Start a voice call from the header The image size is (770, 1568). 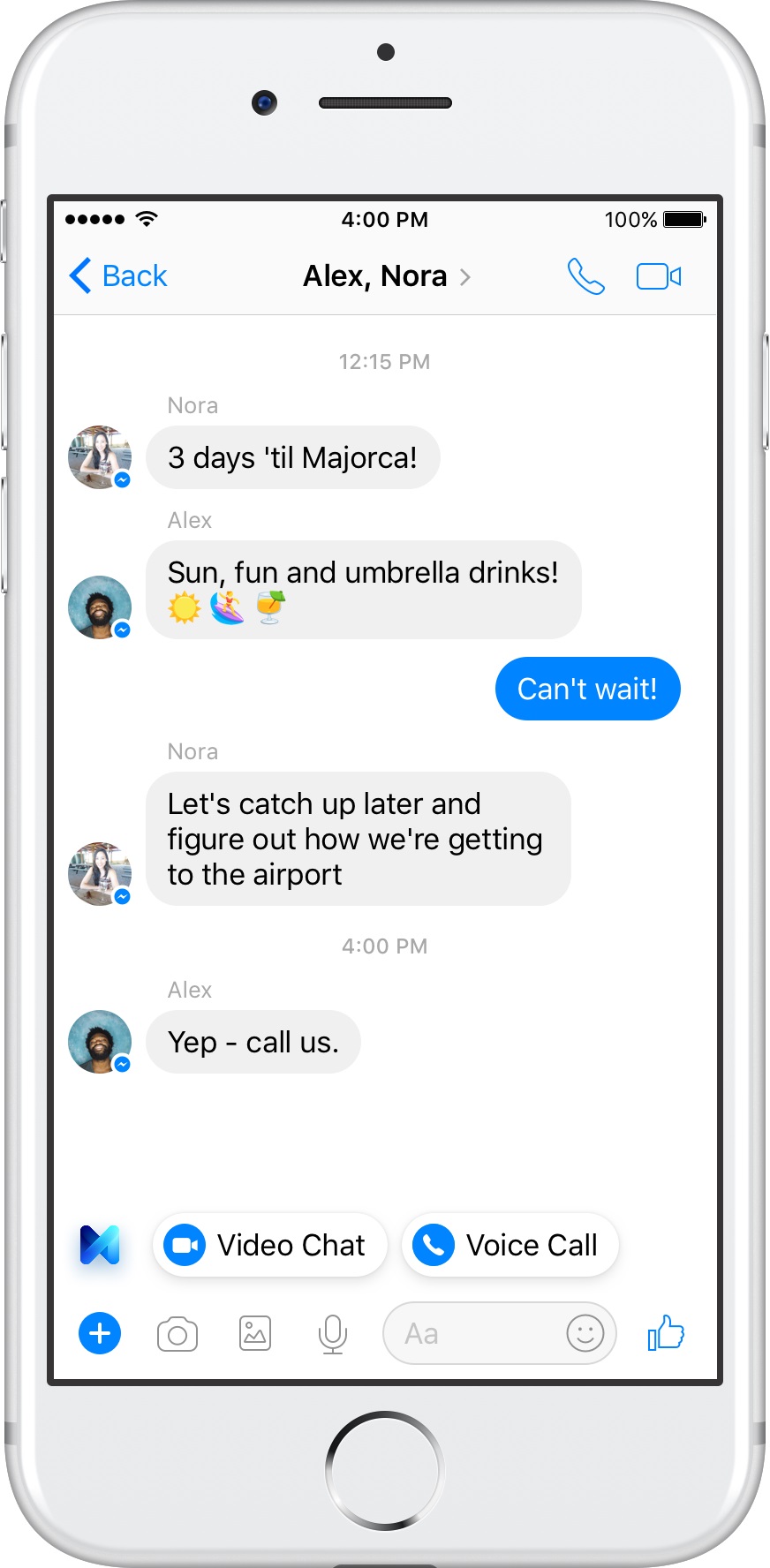[585, 276]
